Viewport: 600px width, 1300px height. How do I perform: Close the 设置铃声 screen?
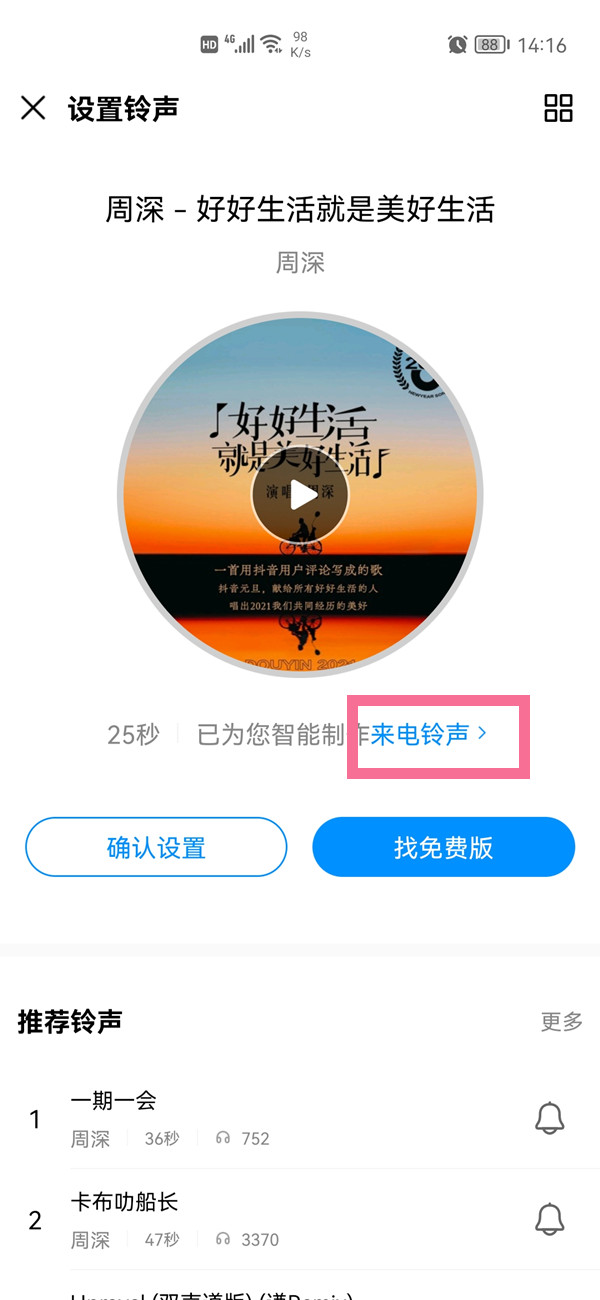[x=34, y=108]
